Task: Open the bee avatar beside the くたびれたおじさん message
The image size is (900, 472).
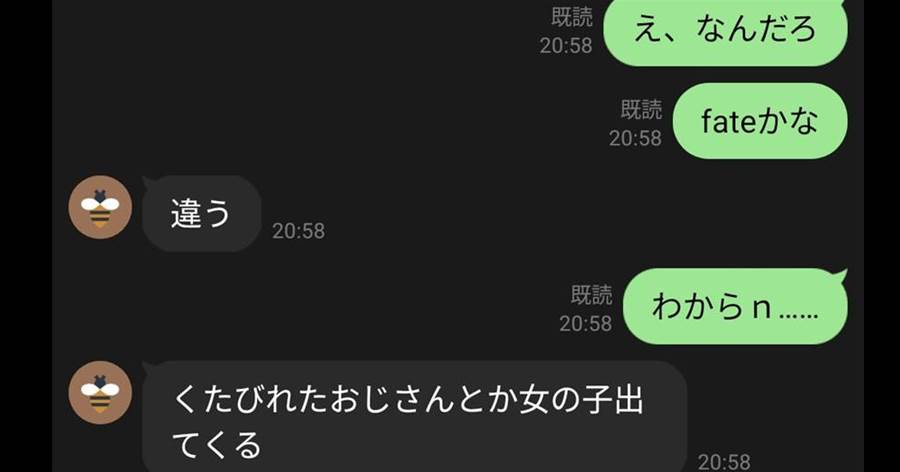Action: [100, 392]
